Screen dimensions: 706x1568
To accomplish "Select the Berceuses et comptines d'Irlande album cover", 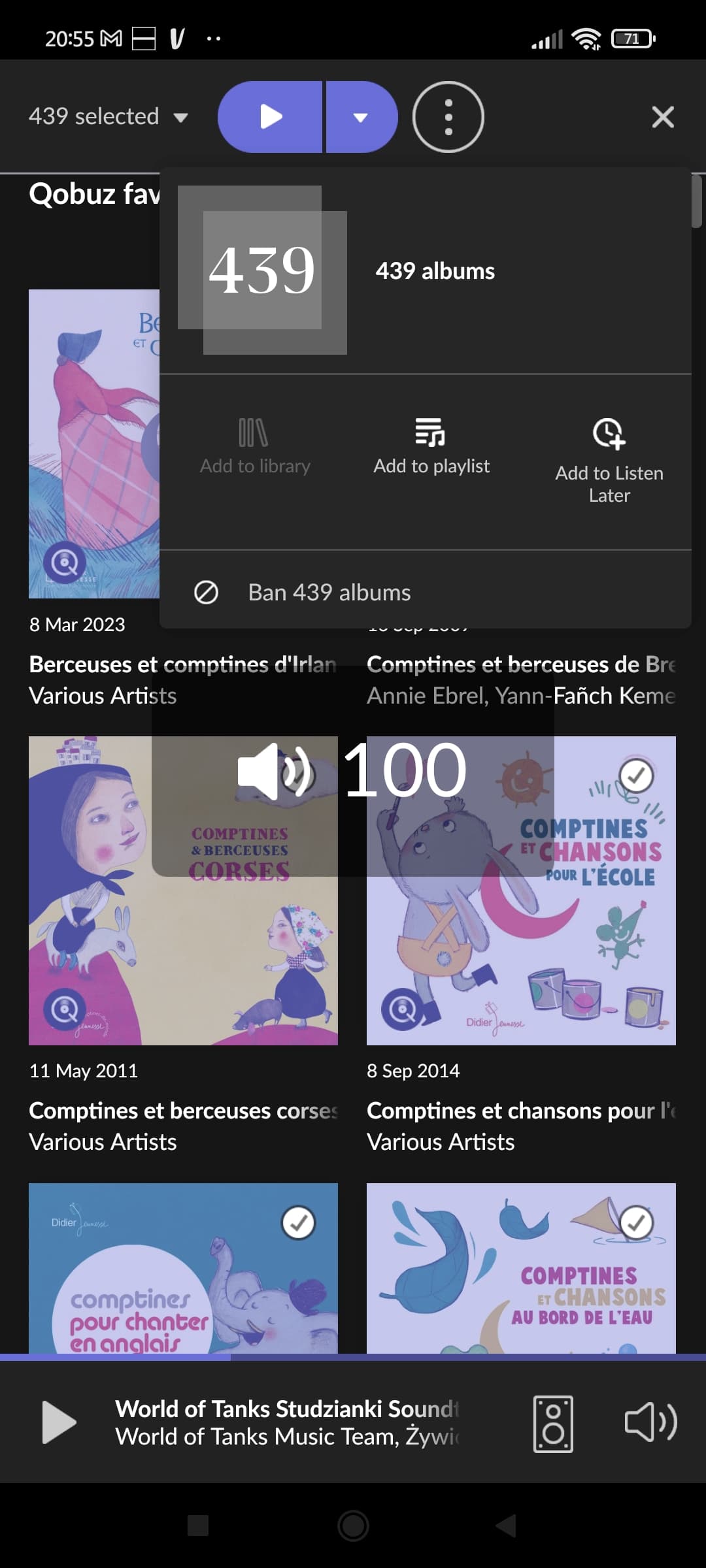I will (94, 444).
